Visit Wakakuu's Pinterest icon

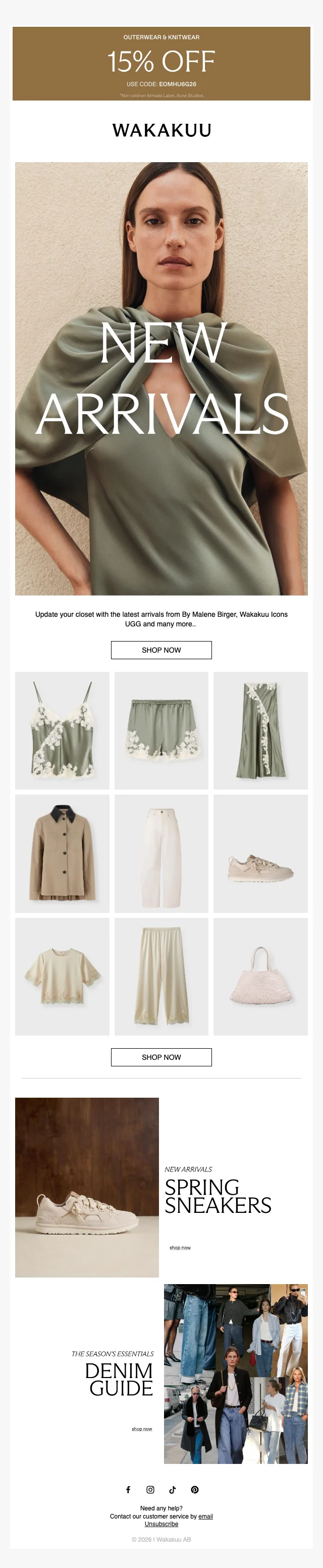point(195,1490)
